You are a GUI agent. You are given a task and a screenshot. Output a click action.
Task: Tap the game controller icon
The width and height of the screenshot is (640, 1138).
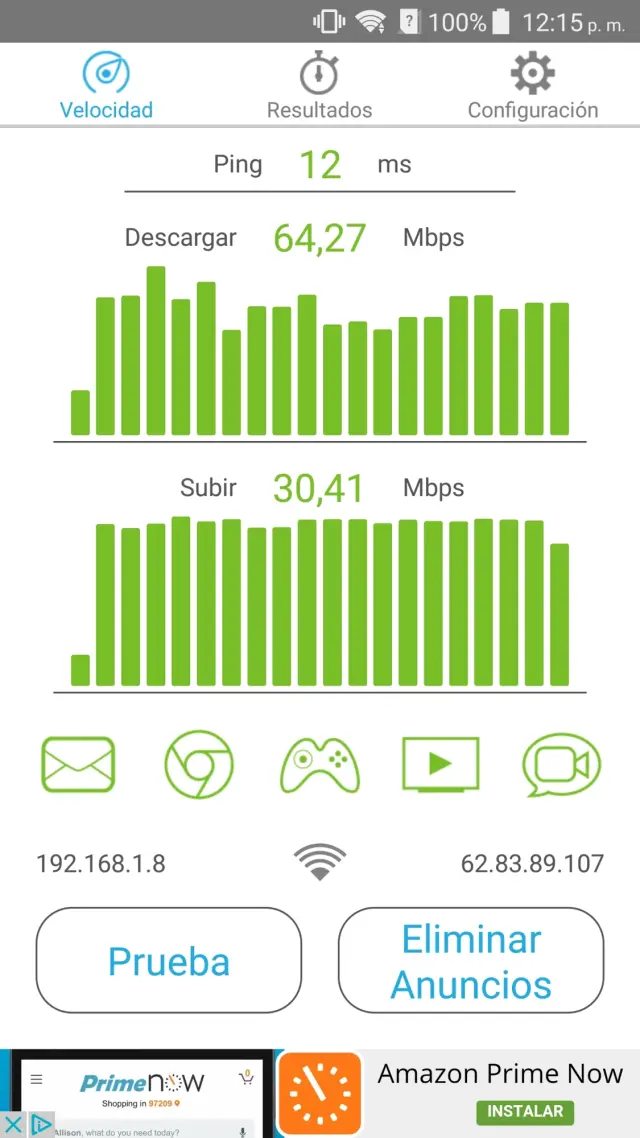coord(320,765)
